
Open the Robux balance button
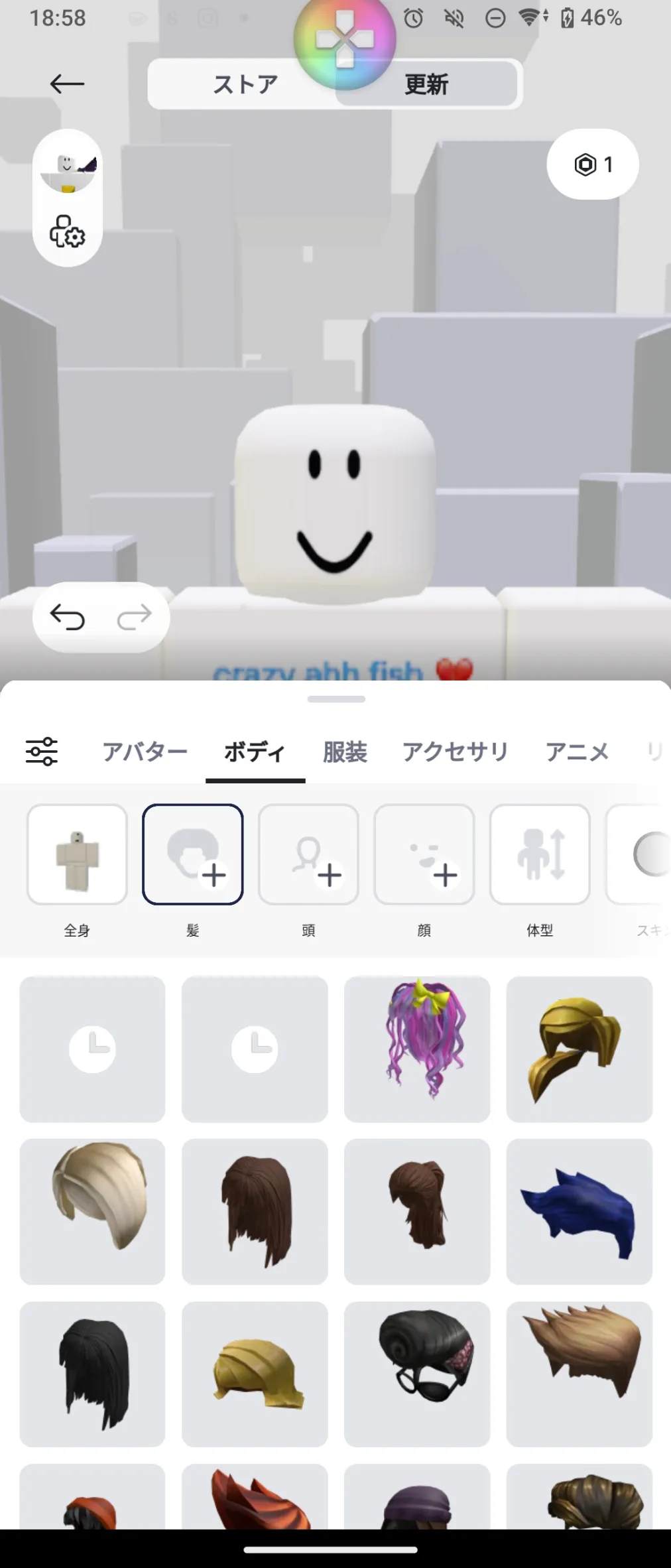point(592,164)
